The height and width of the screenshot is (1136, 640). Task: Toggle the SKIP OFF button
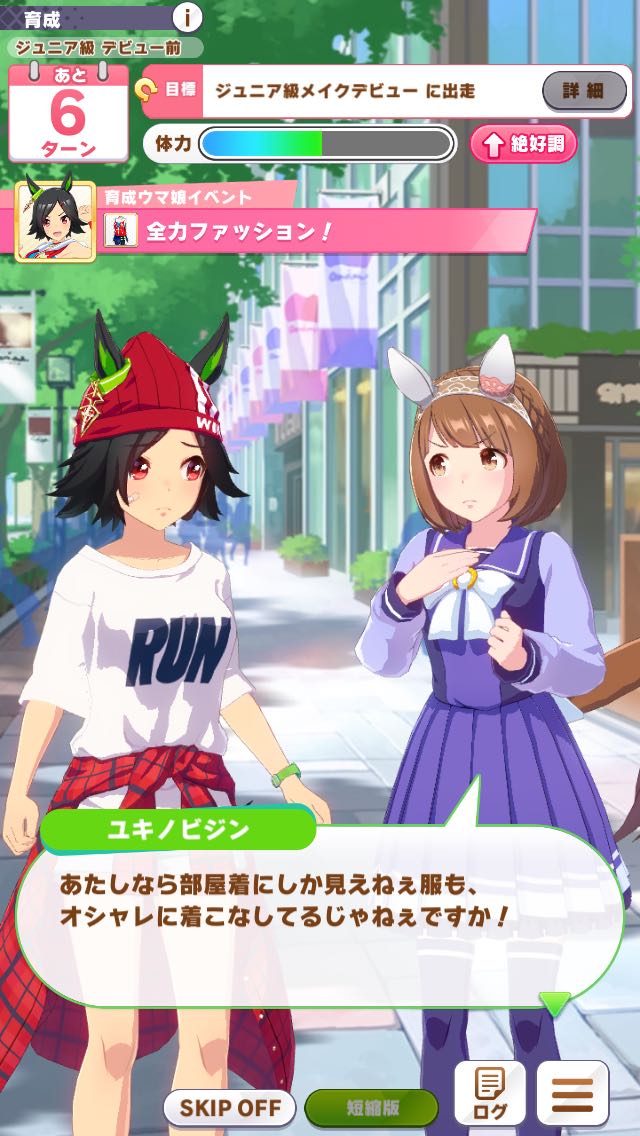coord(230,1108)
